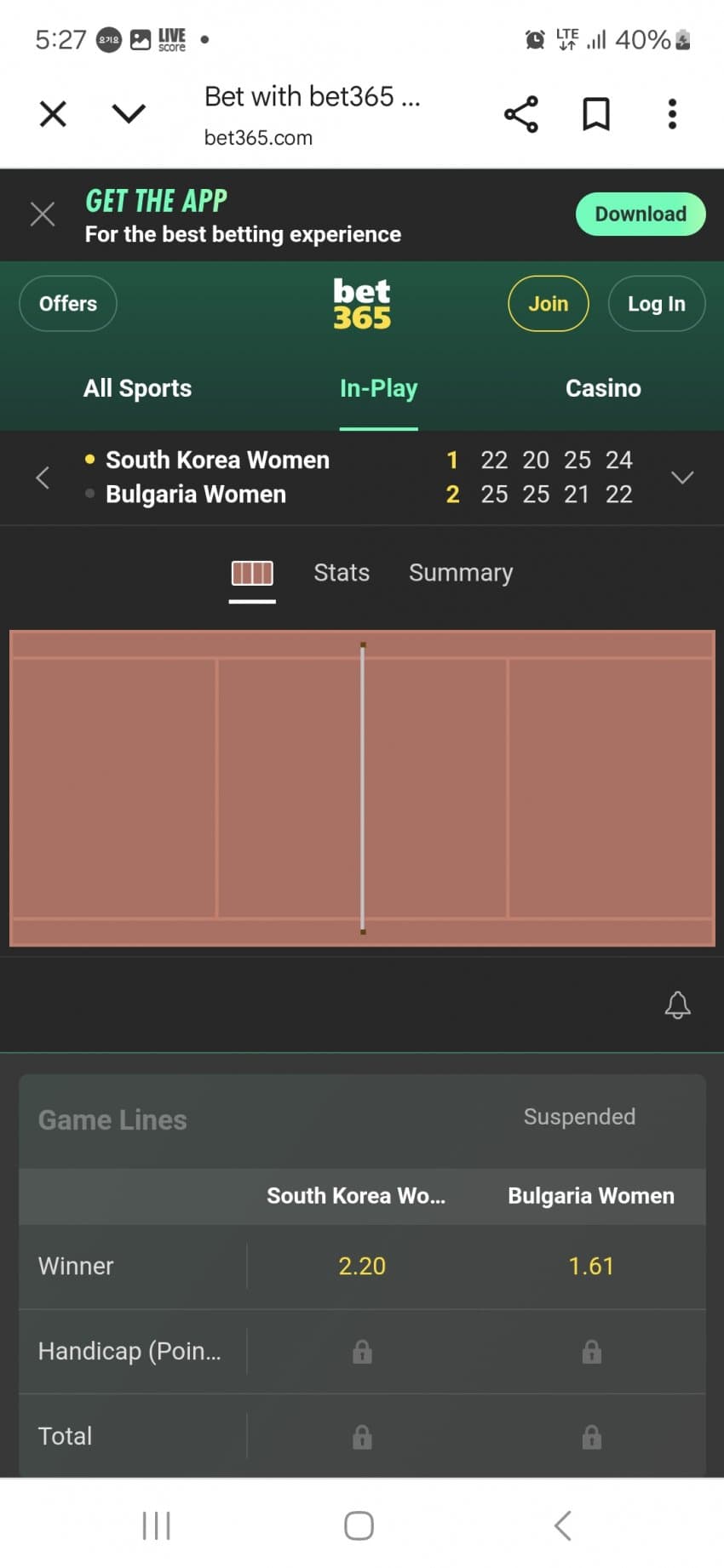Switch to the Casino tab
Screen dimensions: 724x1568
pos(603,388)
